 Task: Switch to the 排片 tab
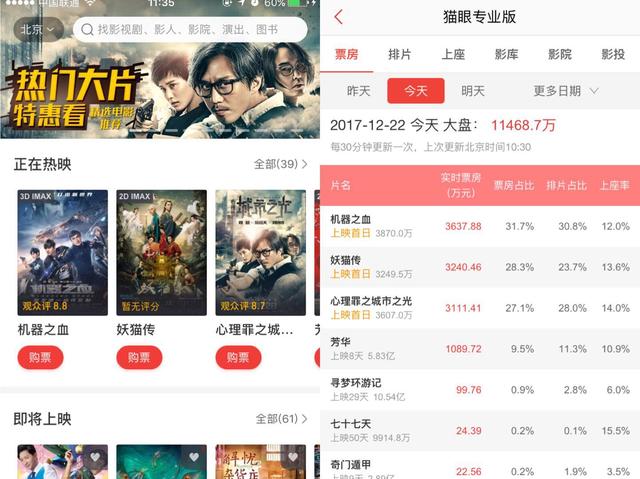(x=399, y=54)
